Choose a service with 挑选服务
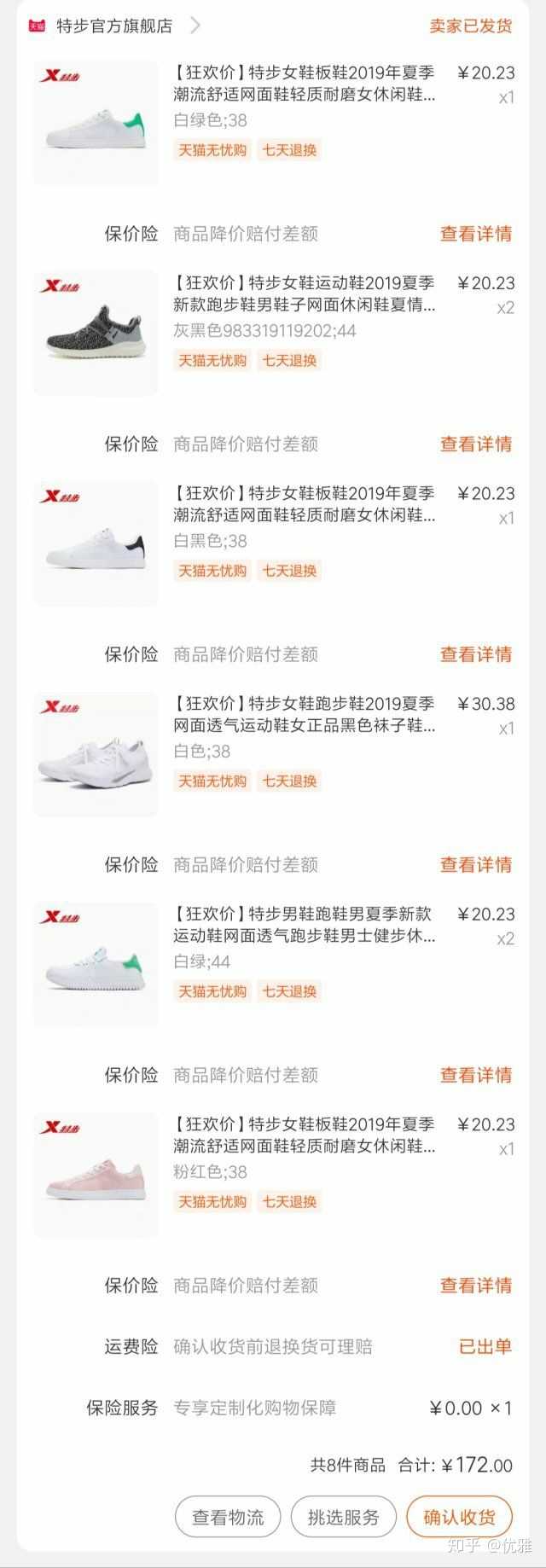546x1568 pixels. (x=344, y=1518)
